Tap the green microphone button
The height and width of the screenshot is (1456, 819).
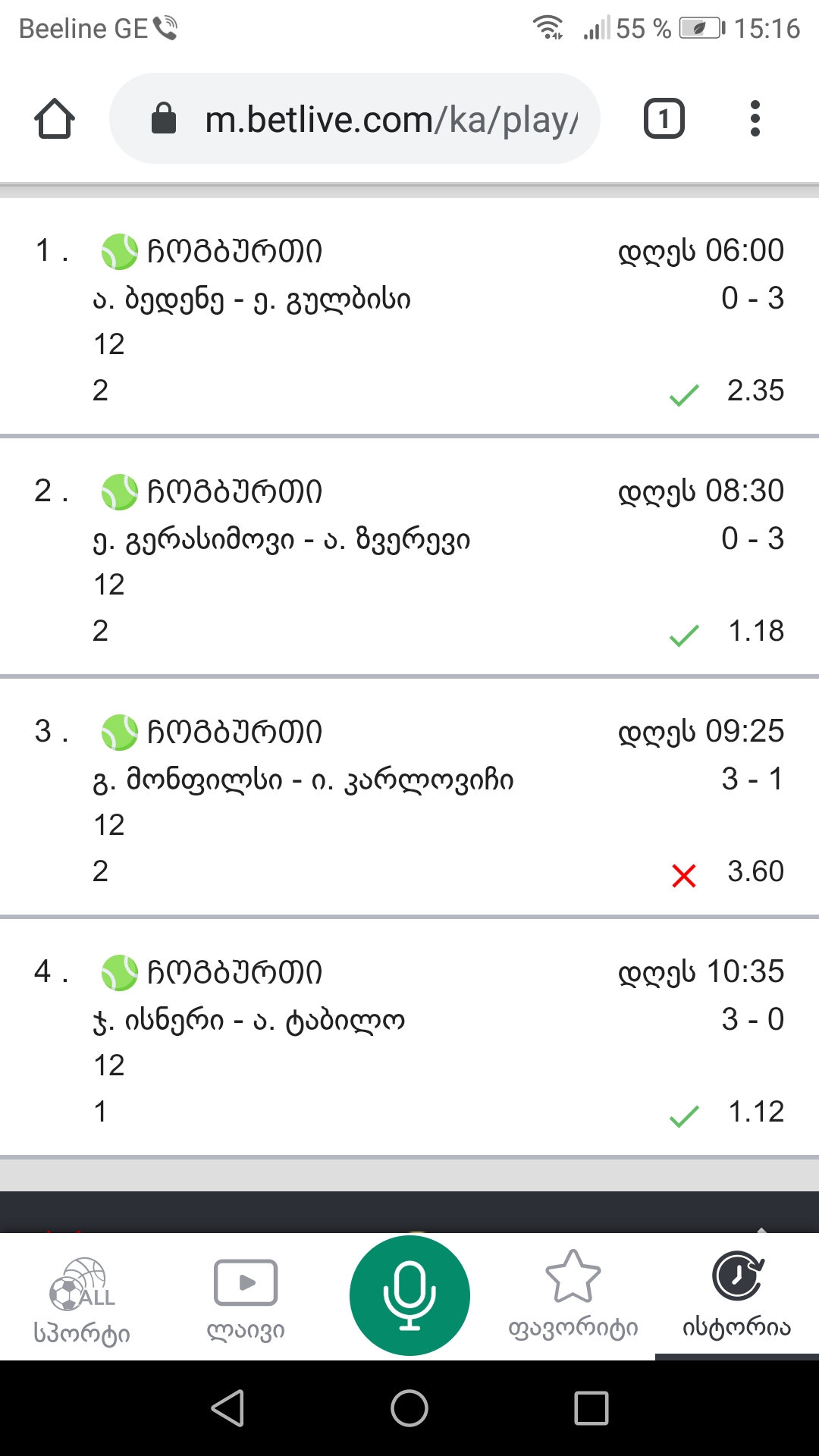(409, 1295)
